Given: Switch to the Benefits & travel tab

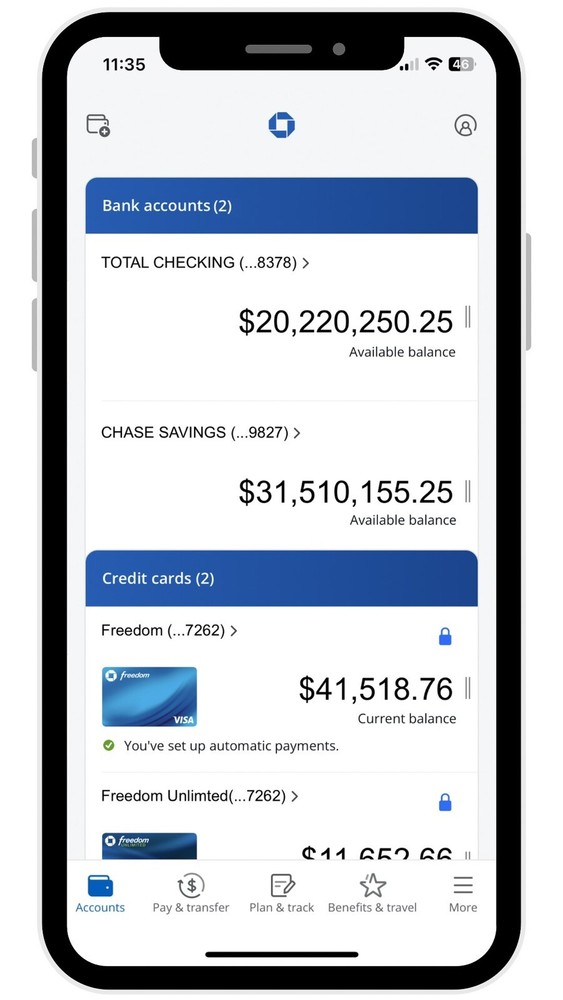Looking at the screenshot, I should tap(372, 894).
